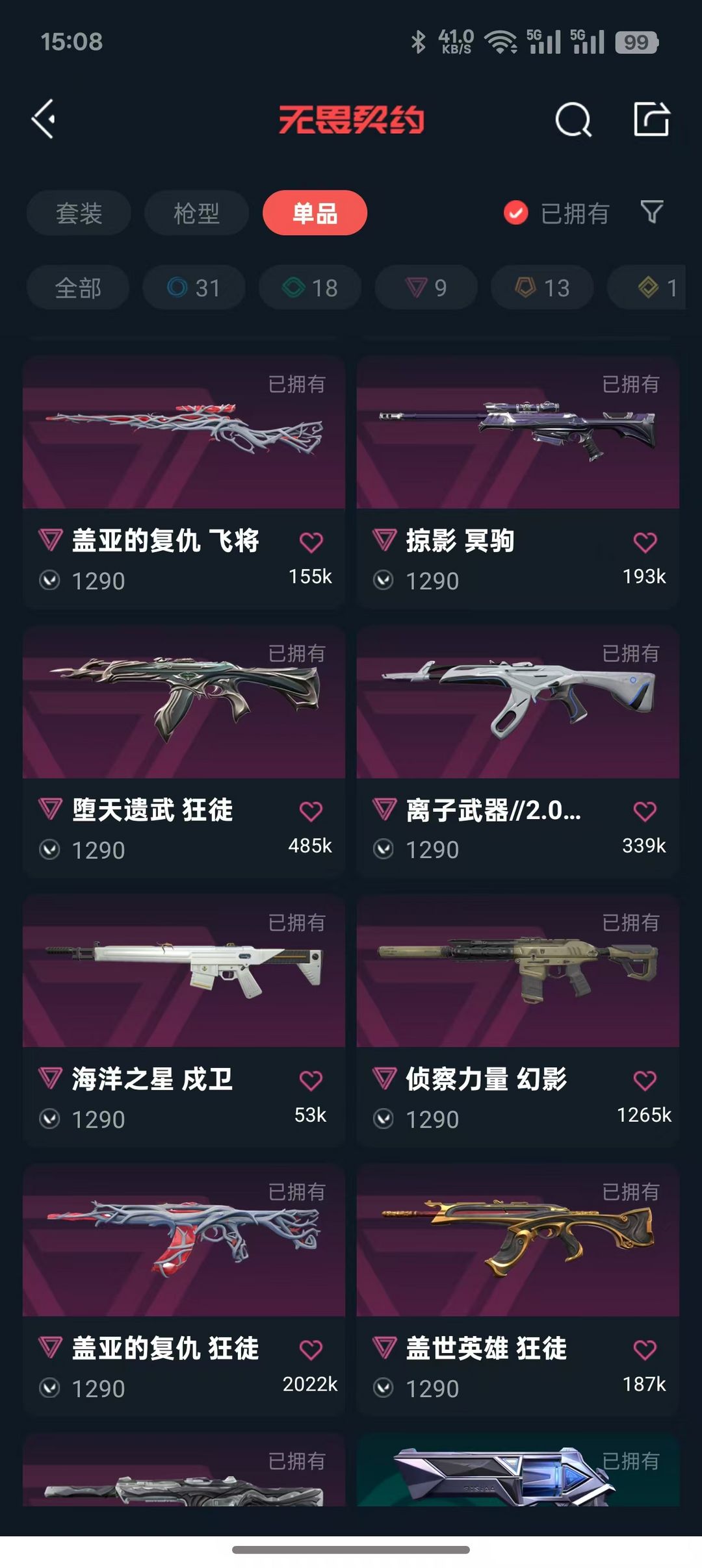Select the 全部 rarity chip

click(x=78, y=288)
